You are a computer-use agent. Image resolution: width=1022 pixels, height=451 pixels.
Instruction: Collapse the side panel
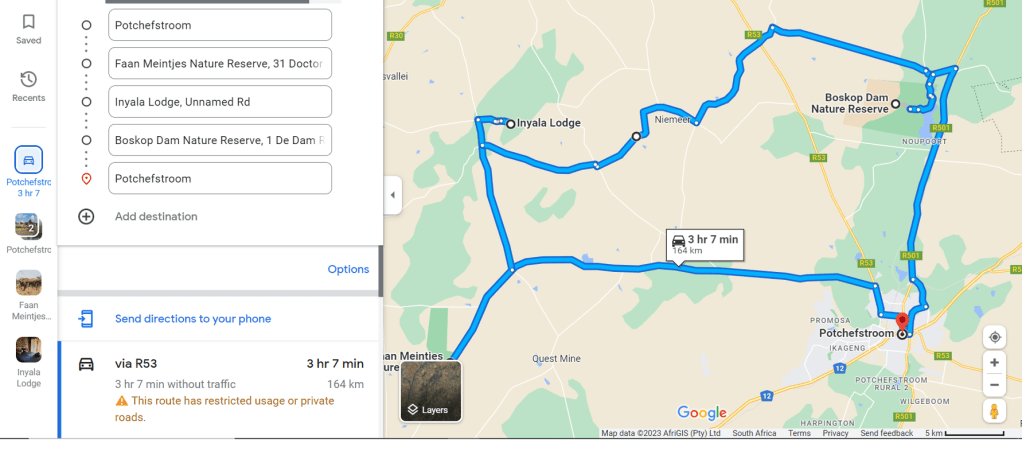click(393, 195)
